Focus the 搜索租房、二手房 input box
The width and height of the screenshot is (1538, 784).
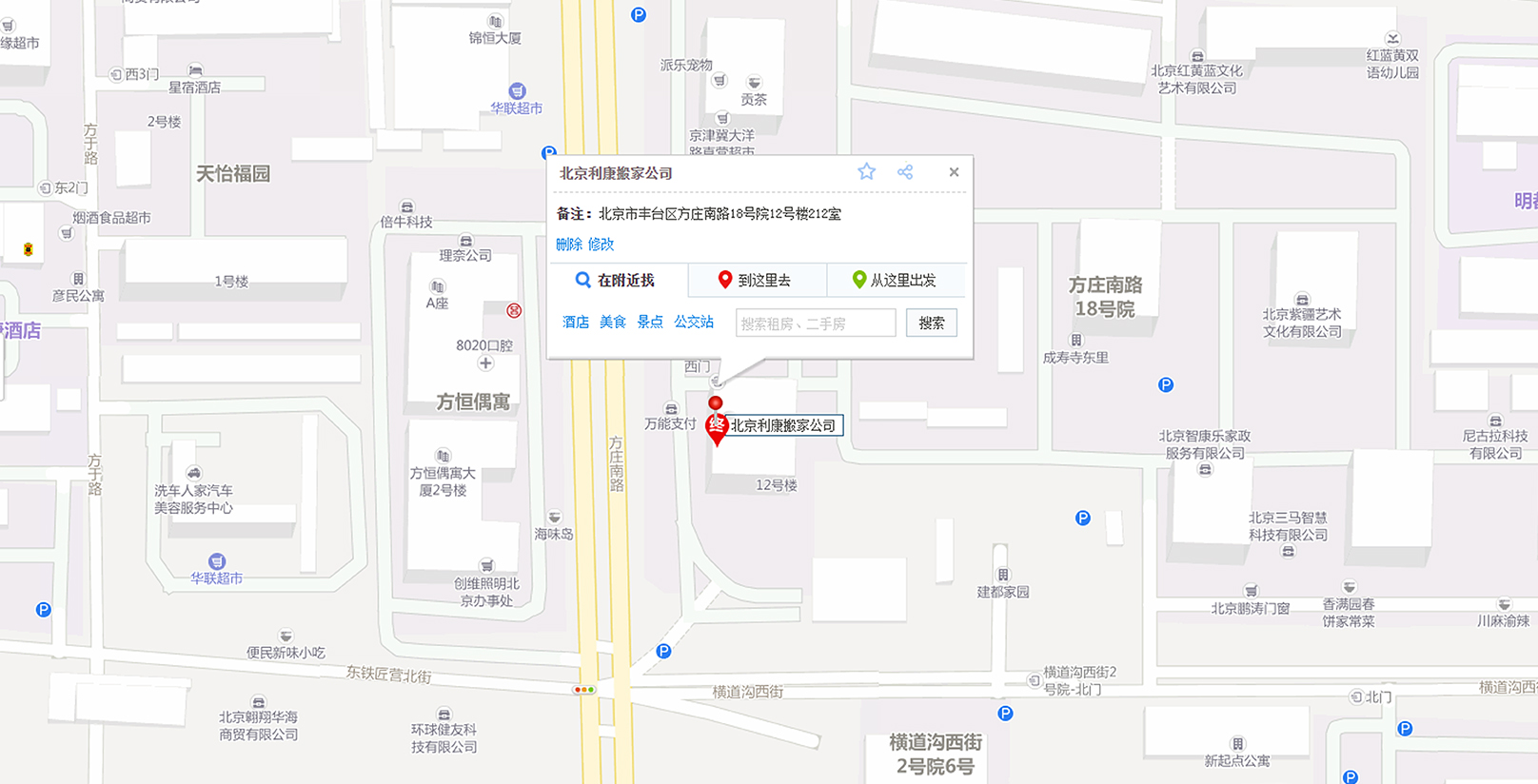tap(815, 323)
